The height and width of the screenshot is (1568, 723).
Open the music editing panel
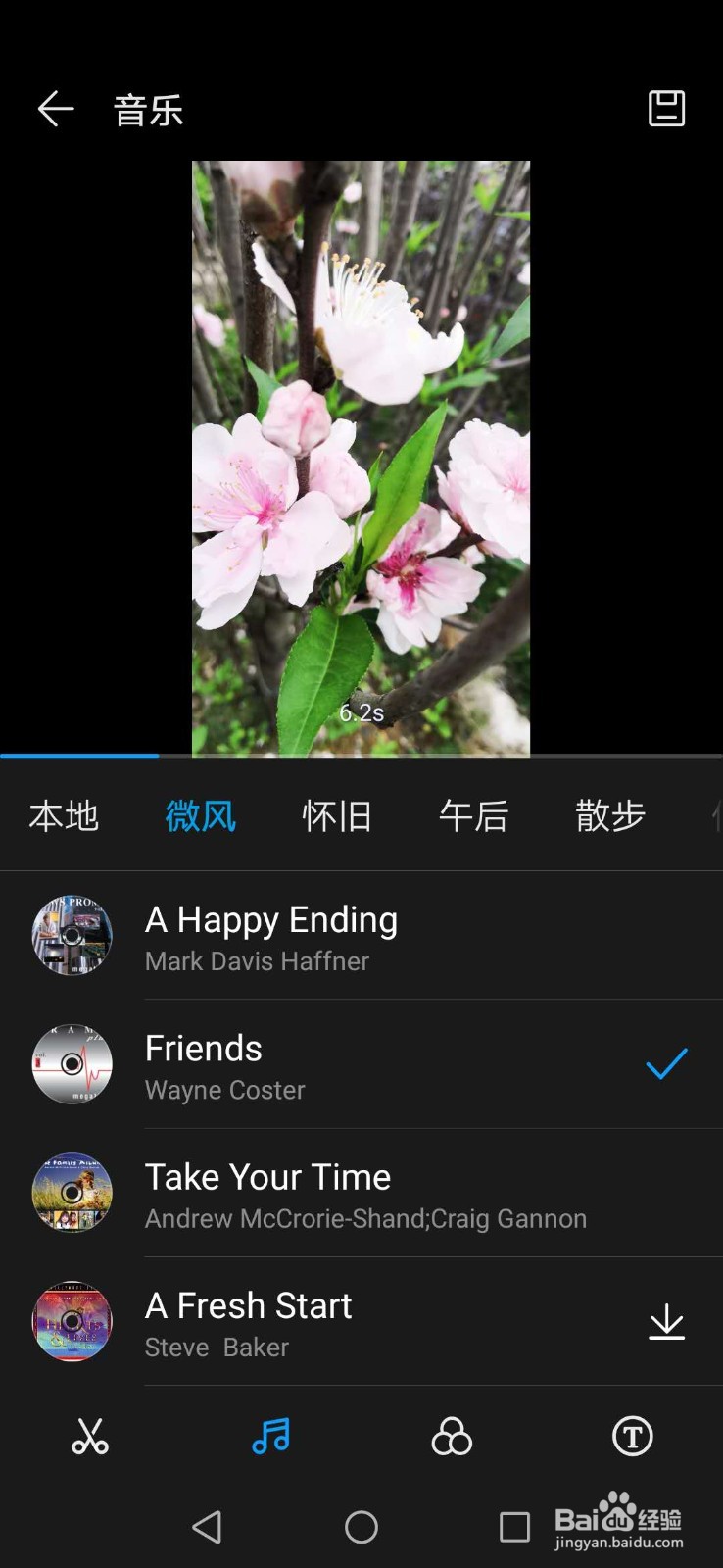pos(270,1437)
